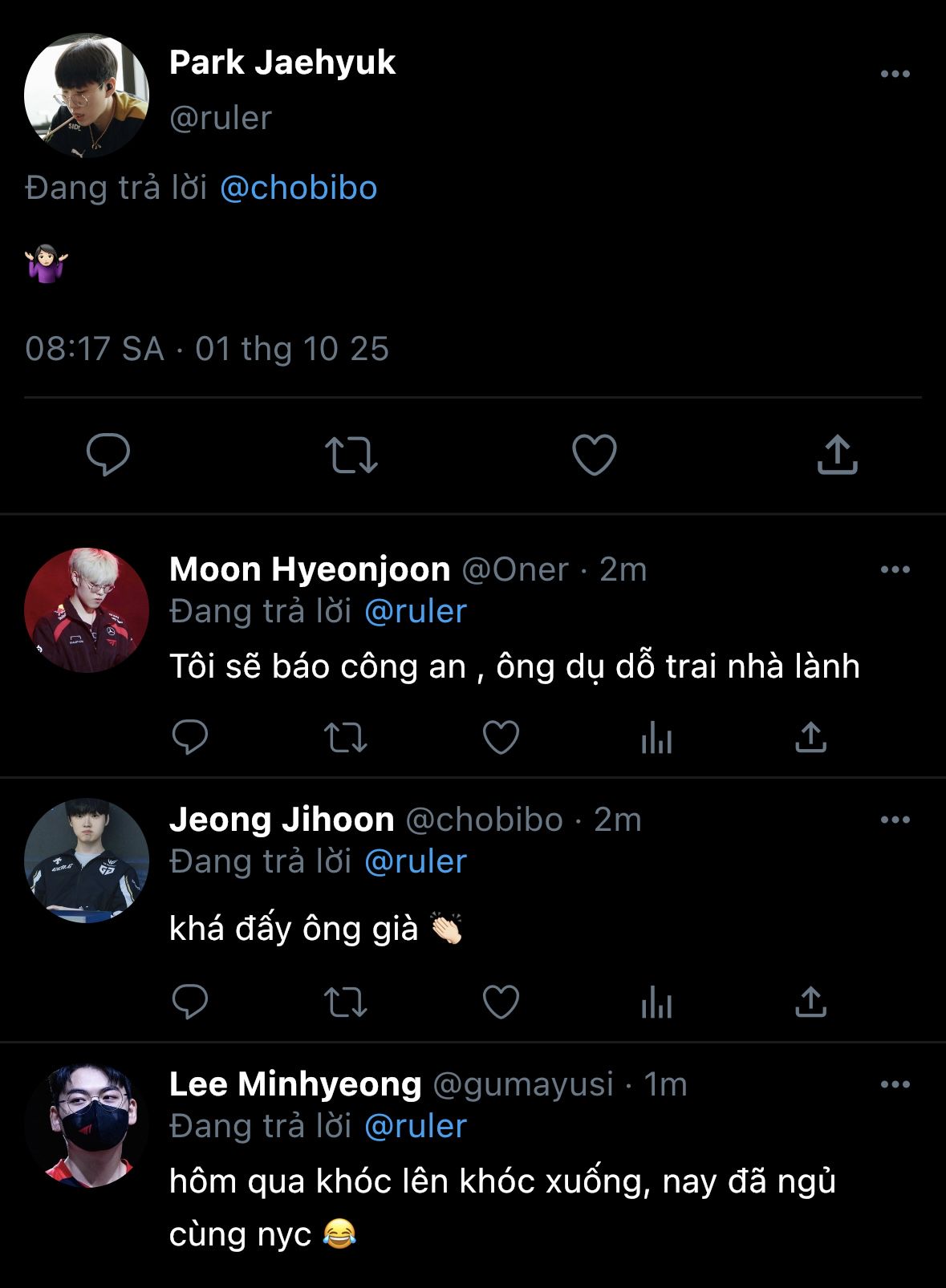Like Moon Hyeonjoon's reply
The height and width of the screenshot is (1288, 946).
coord(501,737)
